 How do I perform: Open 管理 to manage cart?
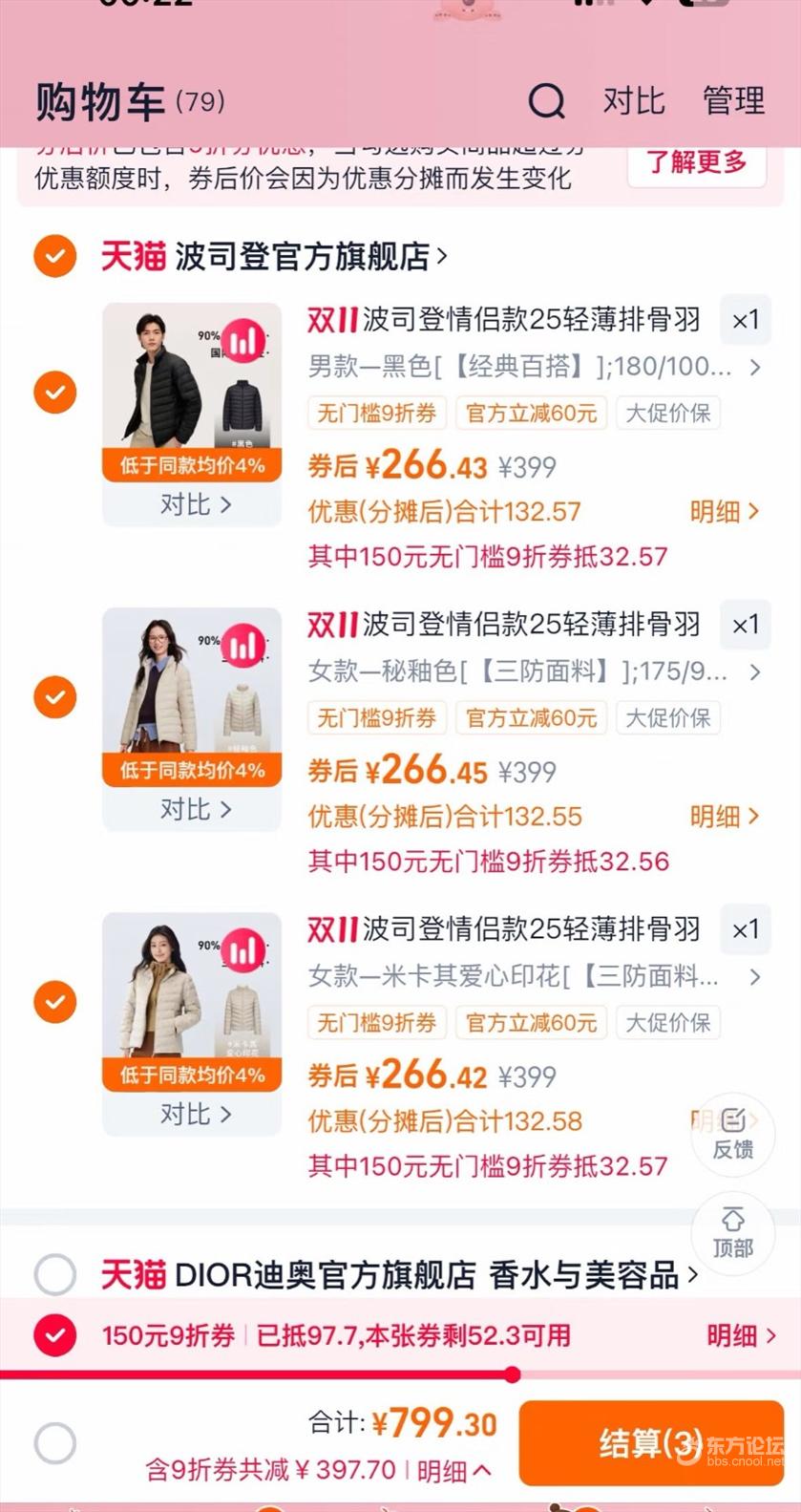pos(733,100)
